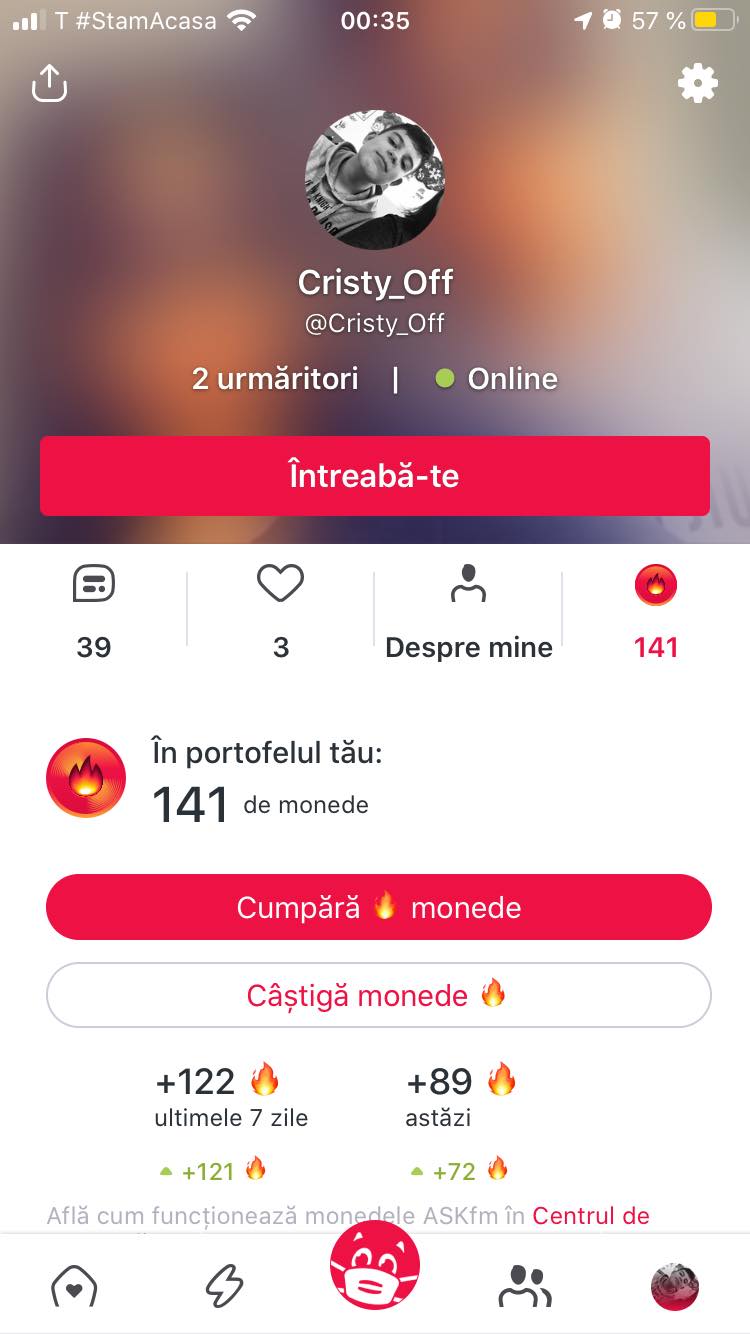The image size is (750, 1334).
Task: Open the Centrul de help link
Action: coord(591,1216)
